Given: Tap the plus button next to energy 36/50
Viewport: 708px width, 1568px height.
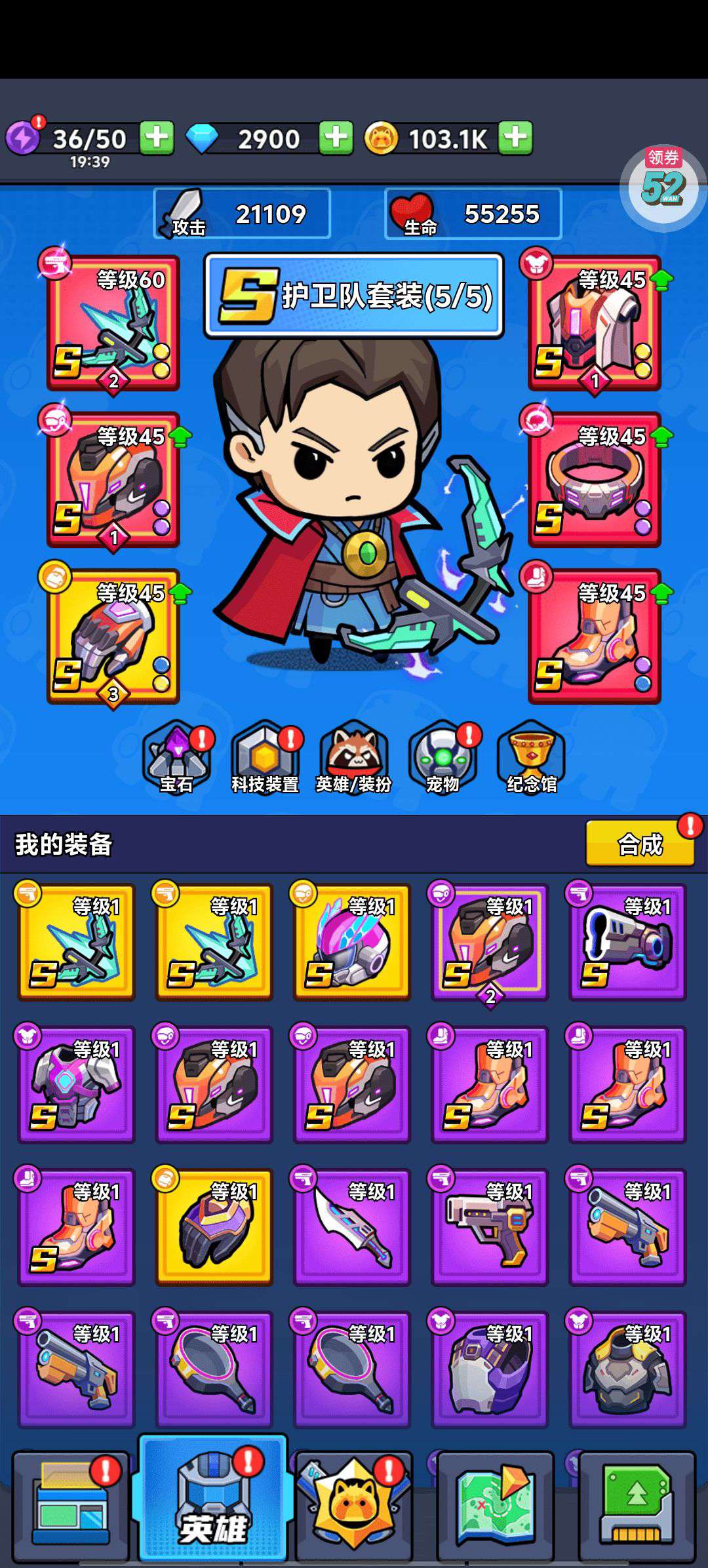Looking at the screenshot, I should pyautogui.click(x=157, y=138).
